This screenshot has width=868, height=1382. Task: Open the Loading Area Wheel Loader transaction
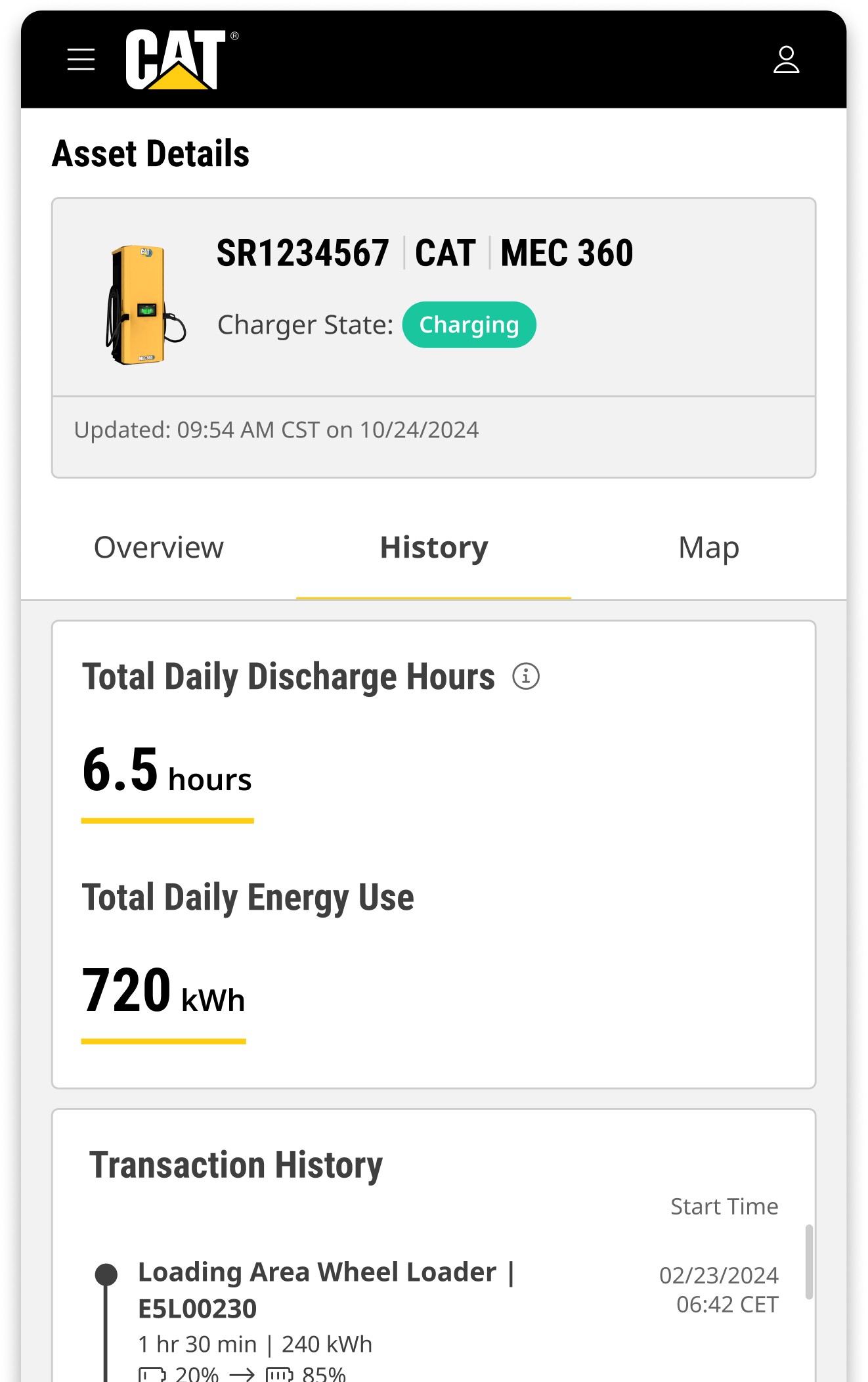pos(326,1290)
